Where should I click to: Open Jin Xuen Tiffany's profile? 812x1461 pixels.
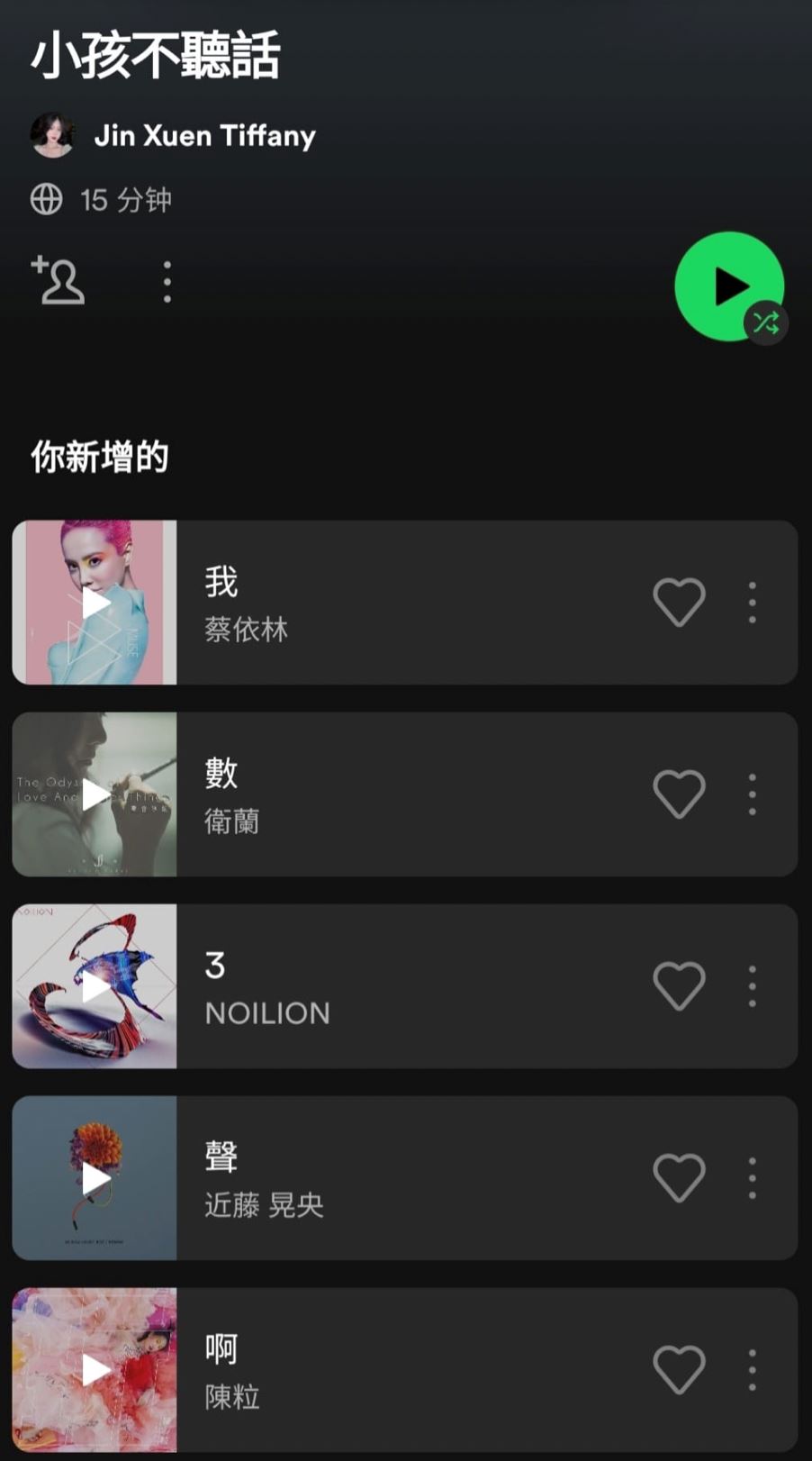pos(204,136)
